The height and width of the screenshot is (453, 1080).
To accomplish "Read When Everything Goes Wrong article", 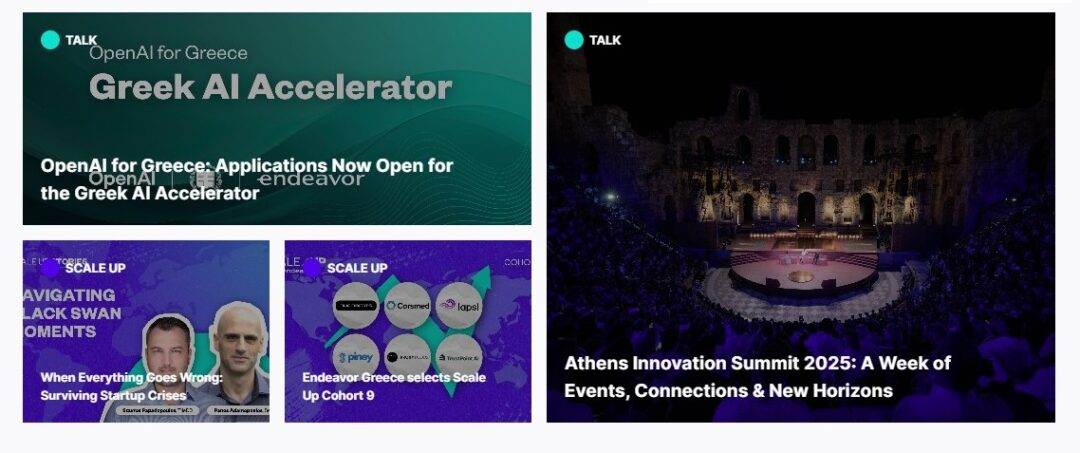I will tap(130, 386).
